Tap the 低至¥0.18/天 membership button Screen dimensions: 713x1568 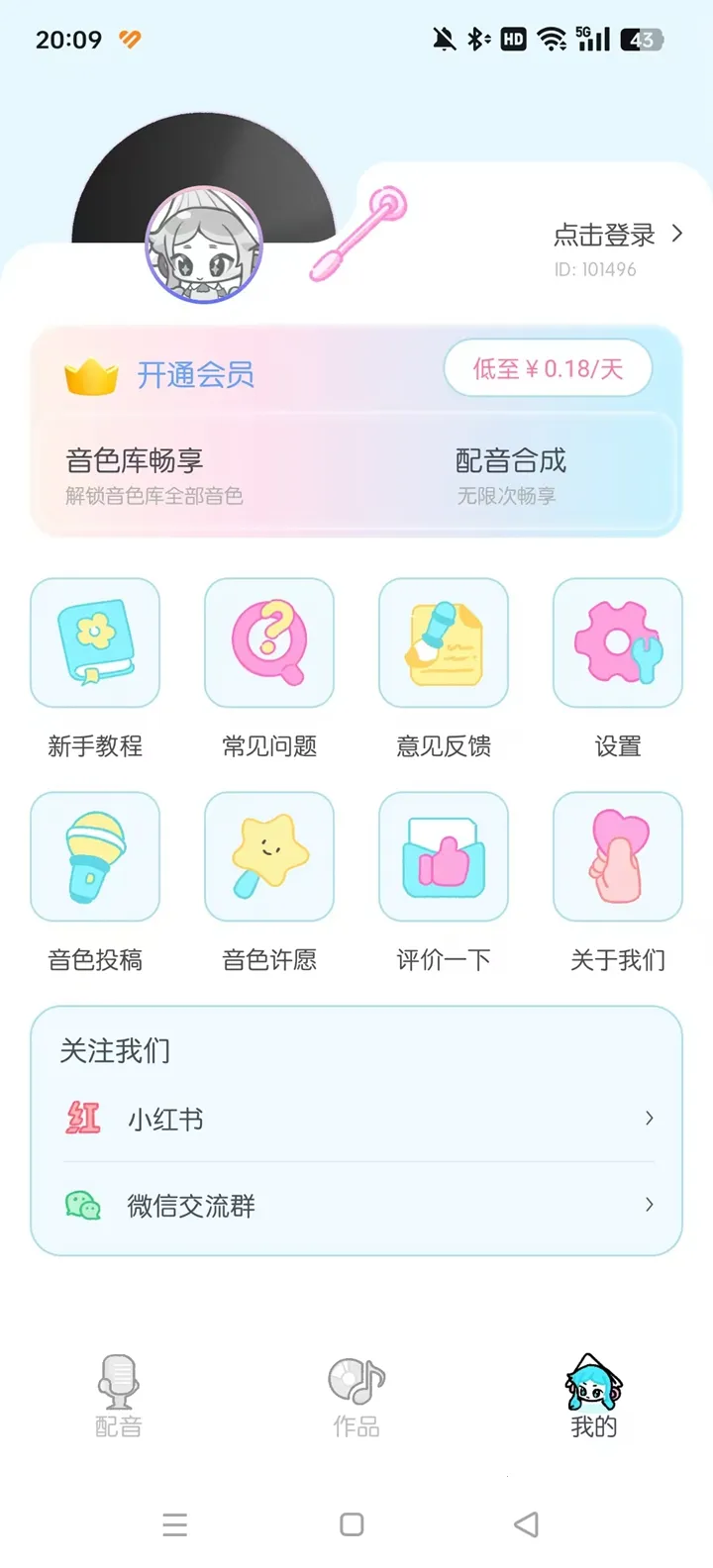coord(548,369)
